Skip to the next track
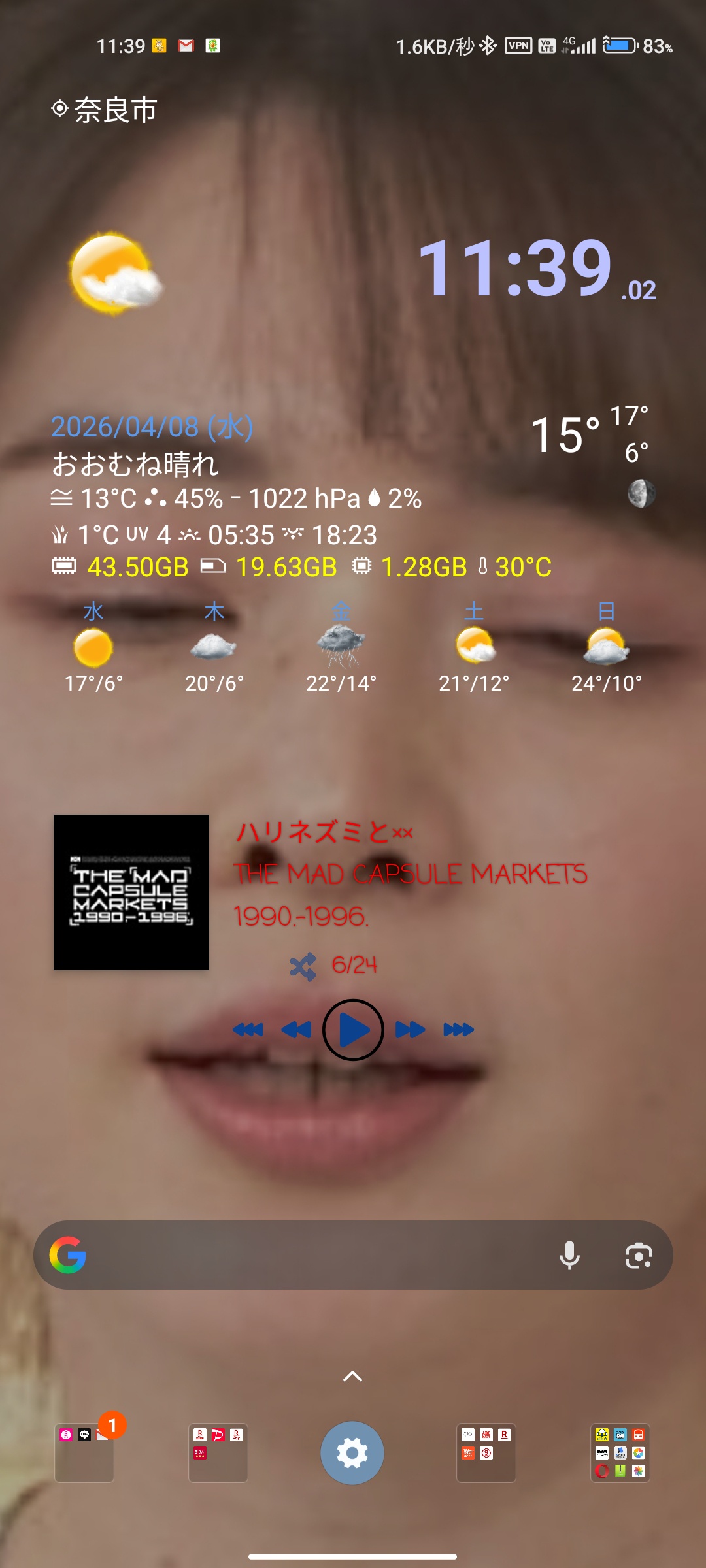 point(458,1030)
